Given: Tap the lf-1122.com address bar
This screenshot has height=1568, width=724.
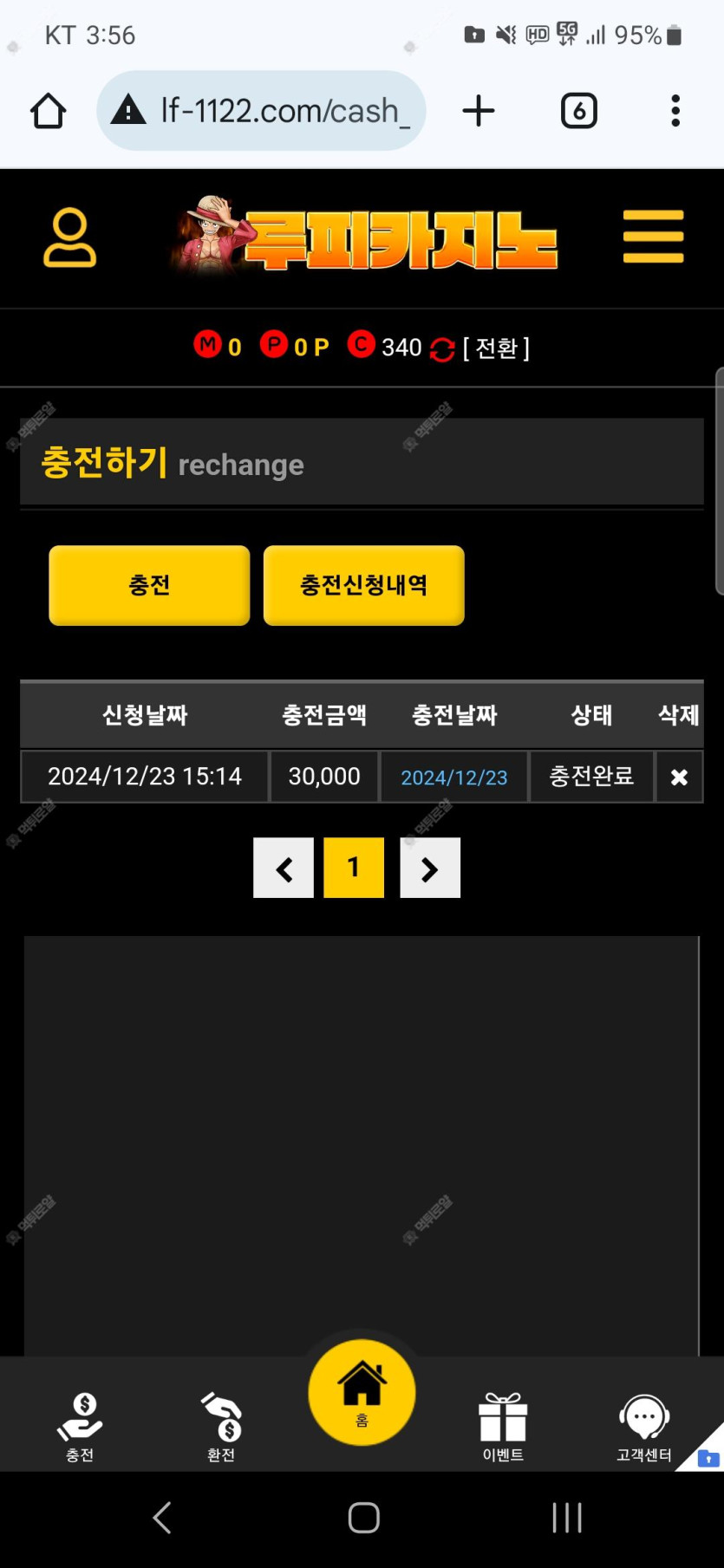Looking at the screenshot, I should pos(261,111).
